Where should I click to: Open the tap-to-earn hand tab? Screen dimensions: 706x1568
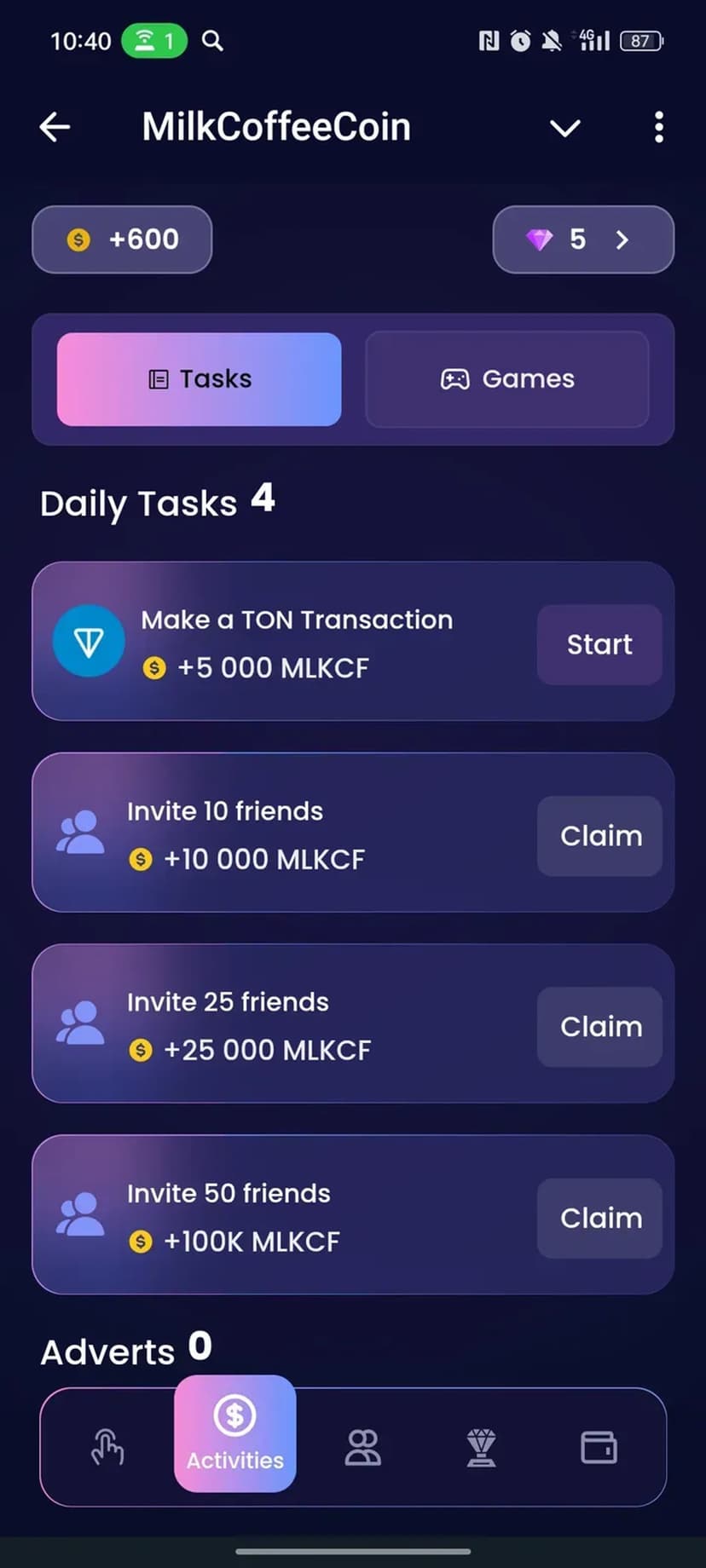(107, 1447)
